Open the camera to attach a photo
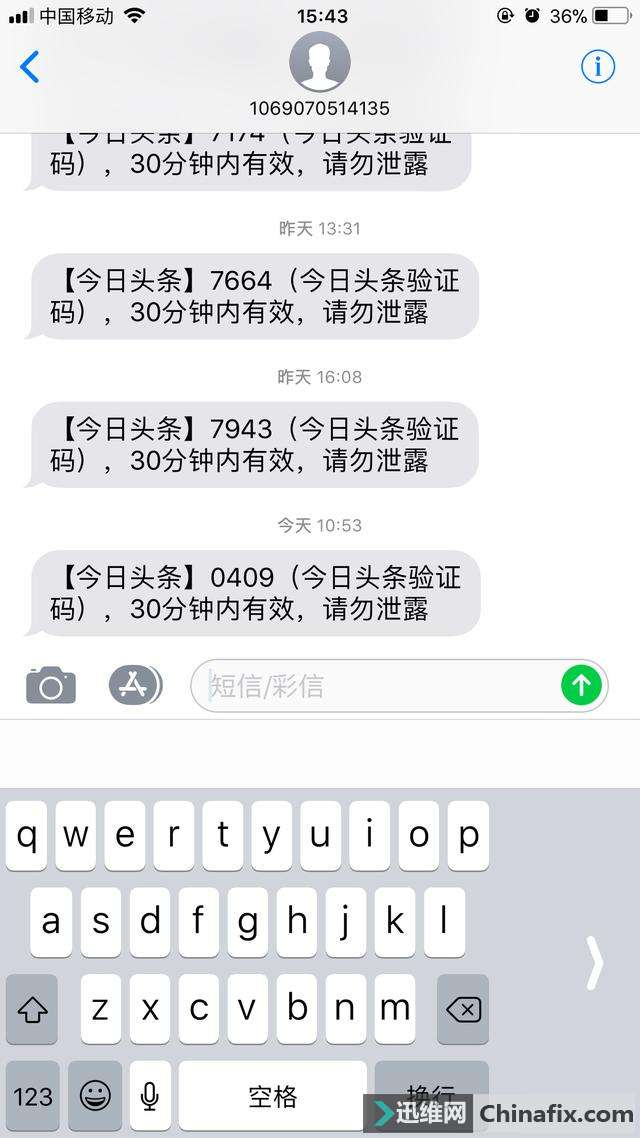 click(51, 685)
